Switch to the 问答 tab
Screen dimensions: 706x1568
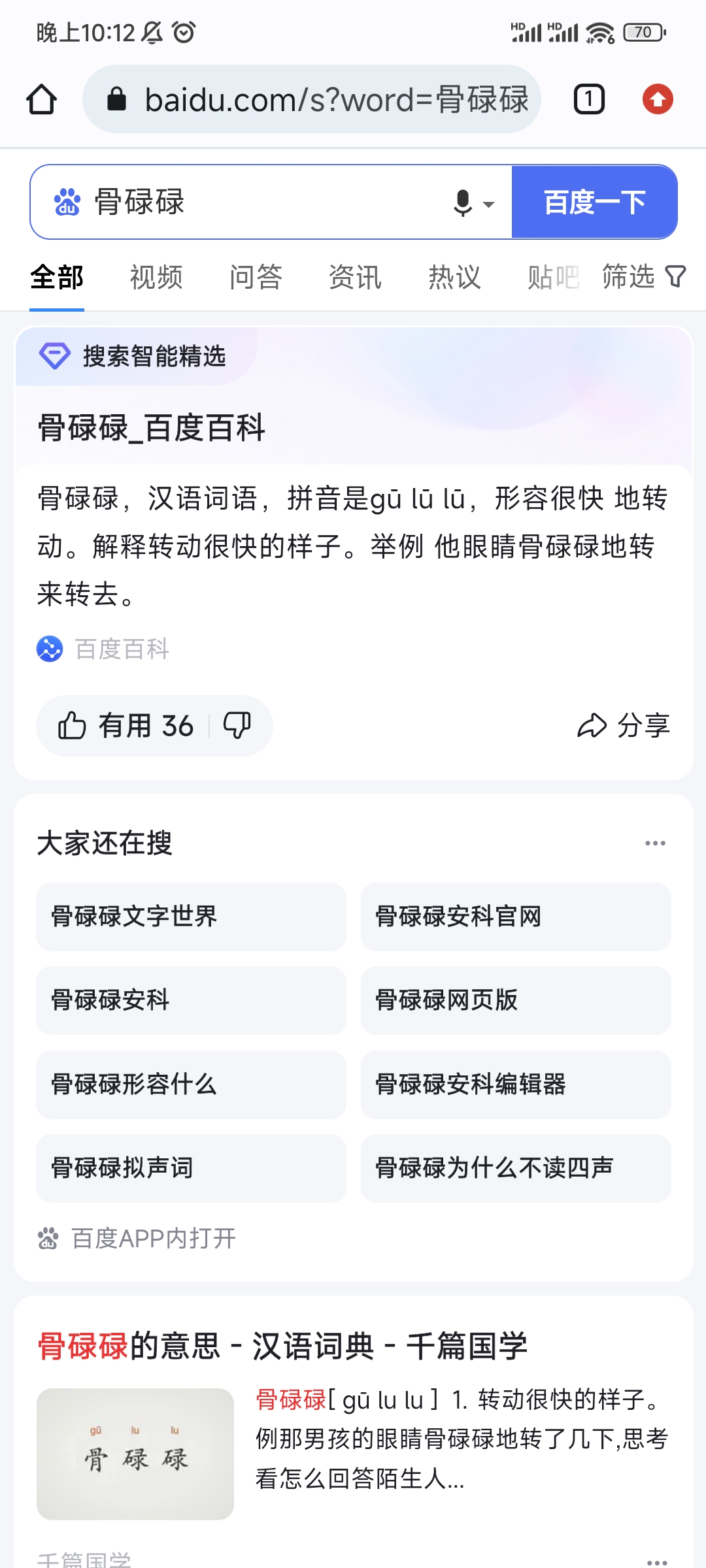pos(256,277)
